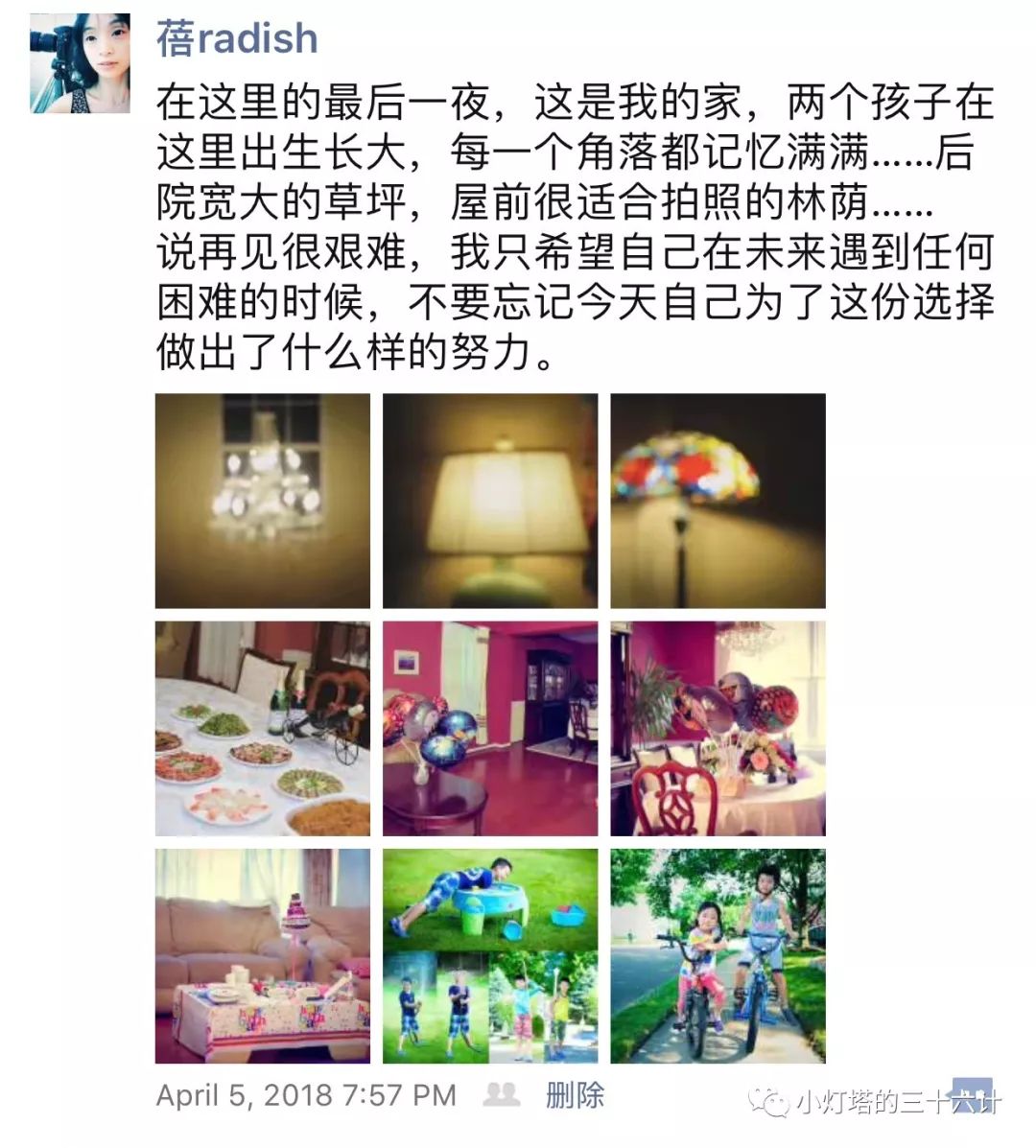This screenshot has width=1036, height=1148.
Task: Open the kids riding bicycles photo
Action: [x=718, y=955]
